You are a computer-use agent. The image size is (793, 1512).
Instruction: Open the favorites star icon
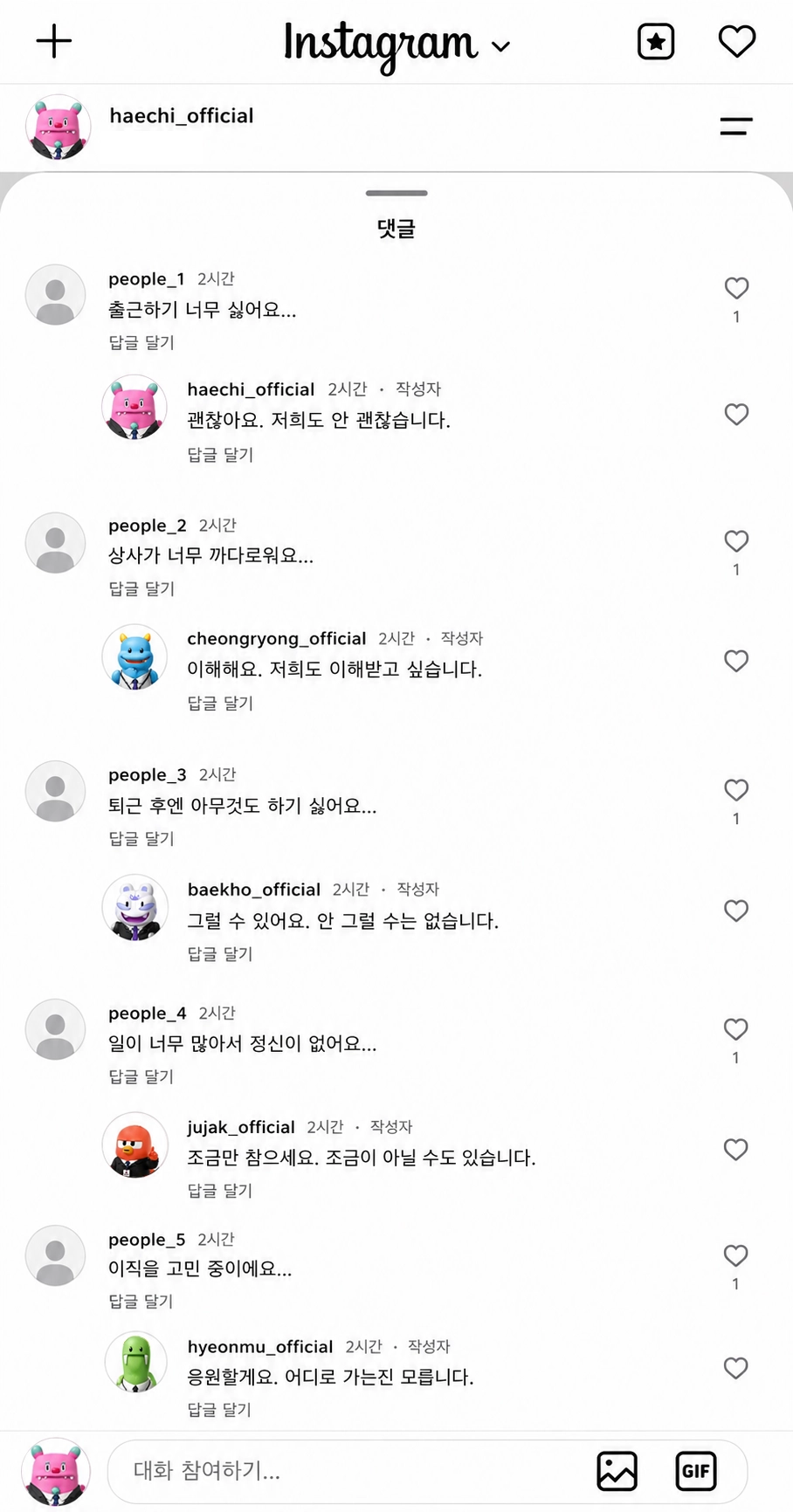click(x=656, y=41)
